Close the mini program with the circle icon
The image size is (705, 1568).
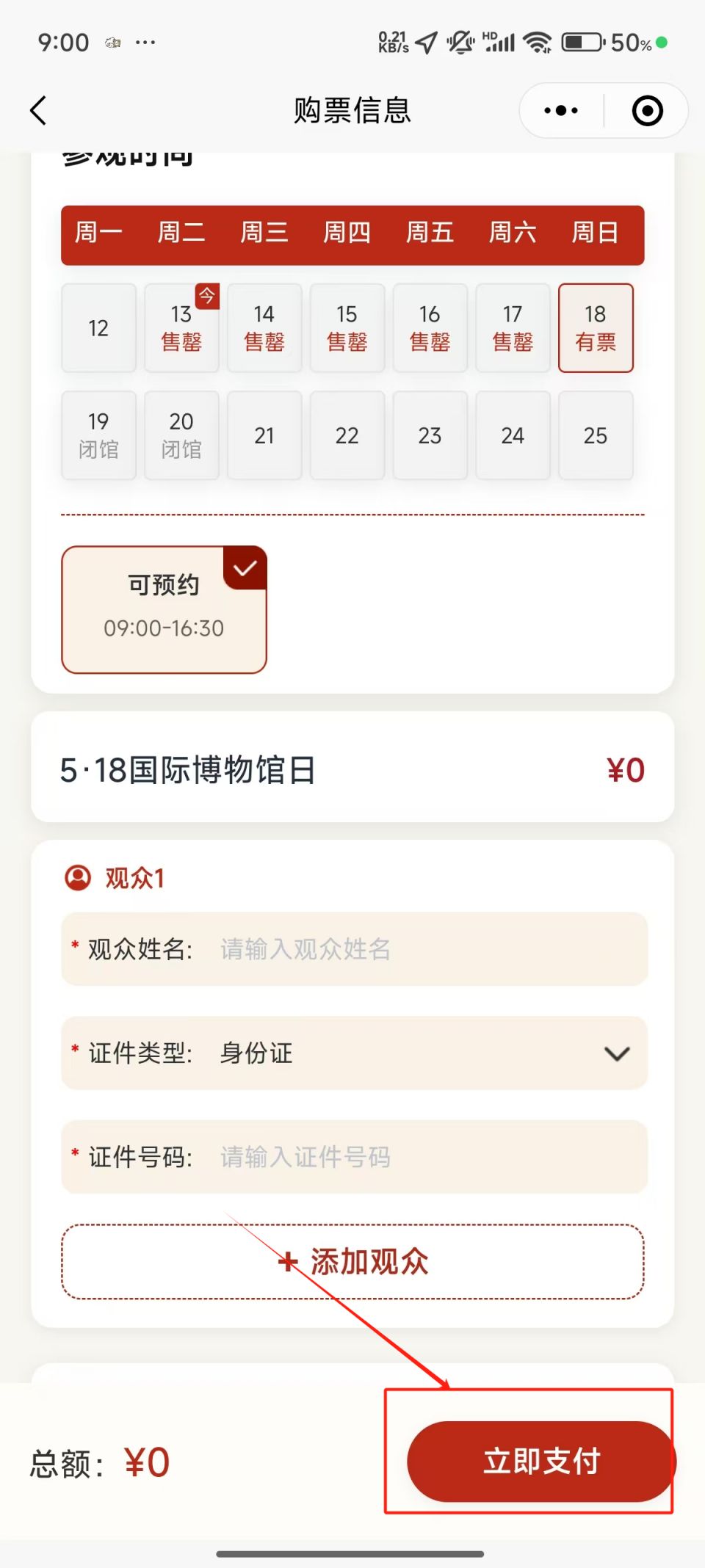(x=647, y=111)
